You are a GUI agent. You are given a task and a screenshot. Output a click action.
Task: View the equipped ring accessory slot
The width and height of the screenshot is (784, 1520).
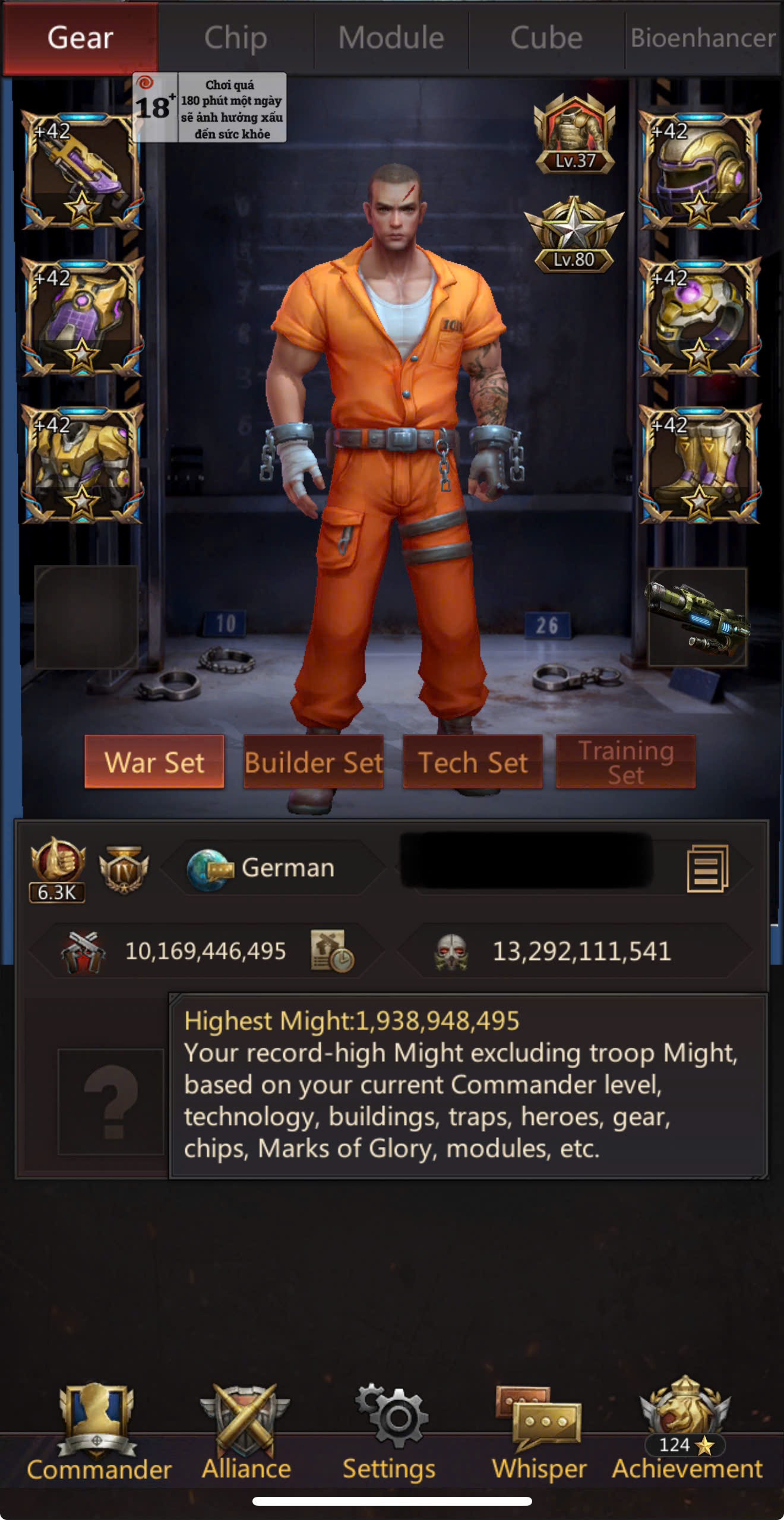tap(699, 317)
